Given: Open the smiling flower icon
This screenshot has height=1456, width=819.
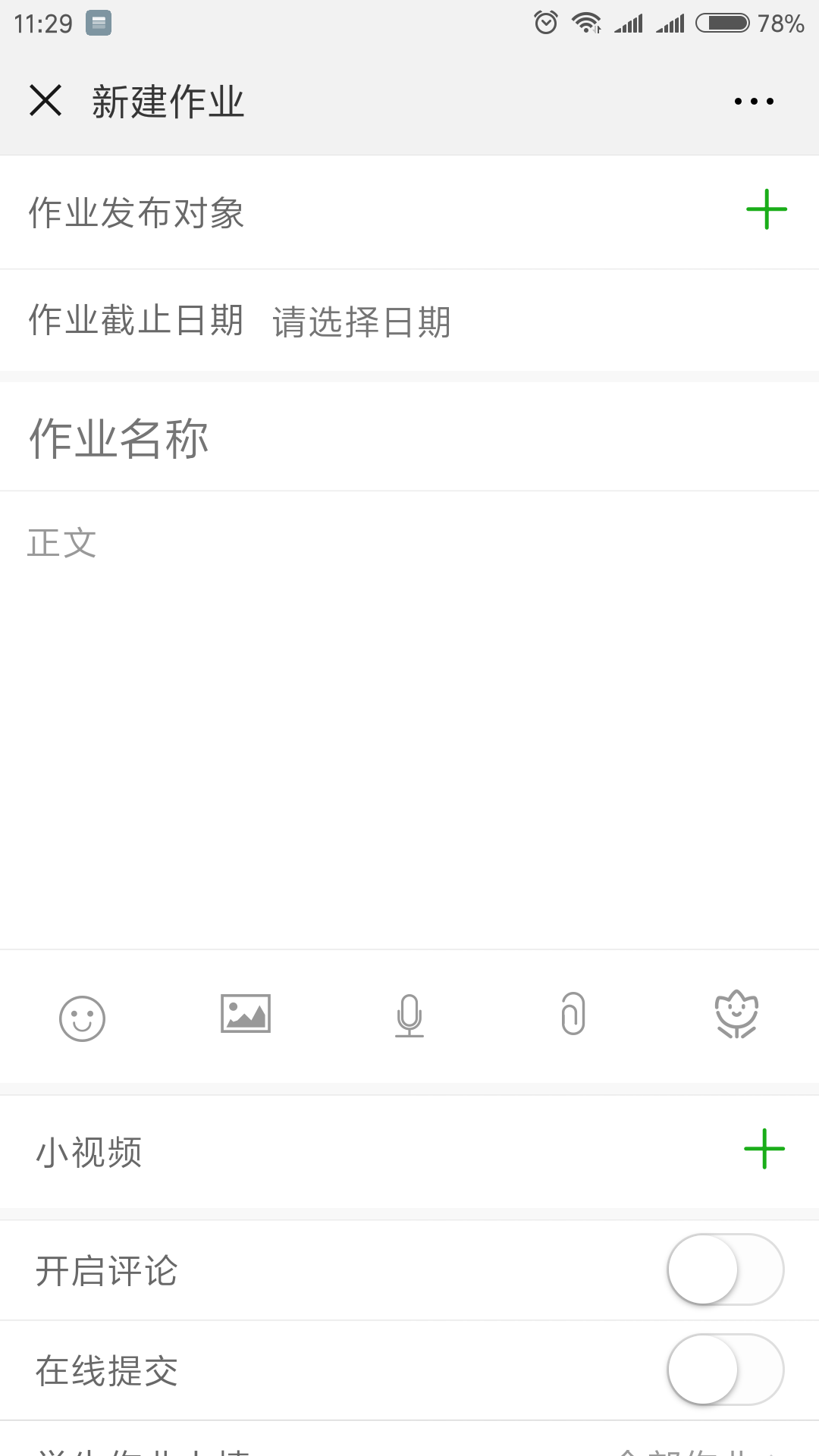Looking at the screenshot, I should (736, 1015).
